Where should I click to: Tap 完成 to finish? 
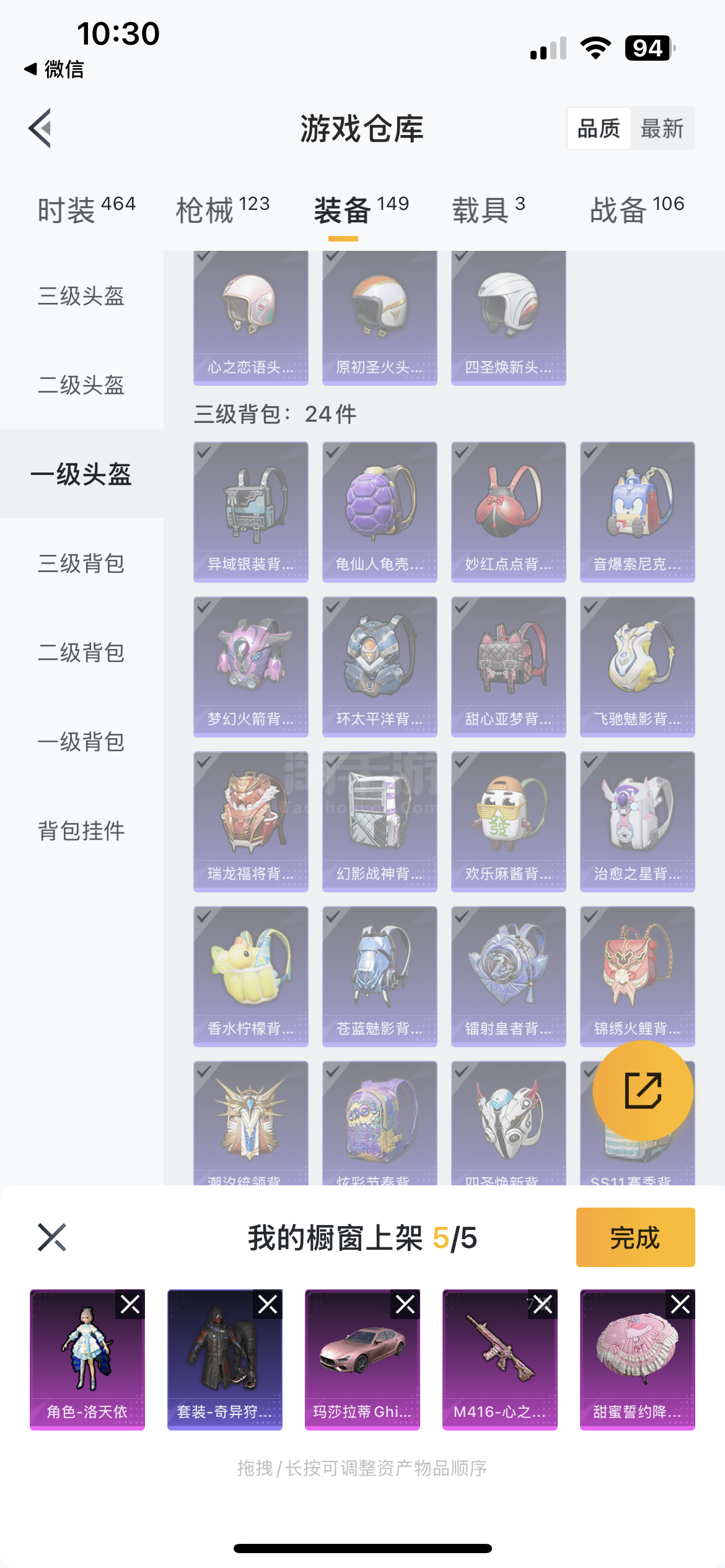click(x=636, y=1237)
